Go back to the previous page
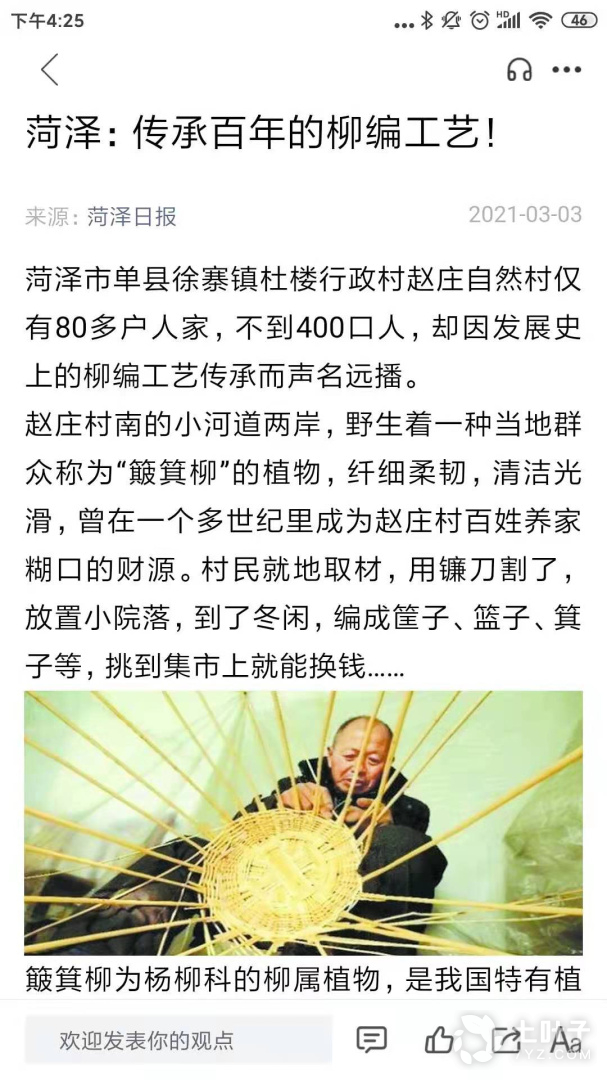The height and width of the screenshot is (1080, 607). click(x=49, y=70)
